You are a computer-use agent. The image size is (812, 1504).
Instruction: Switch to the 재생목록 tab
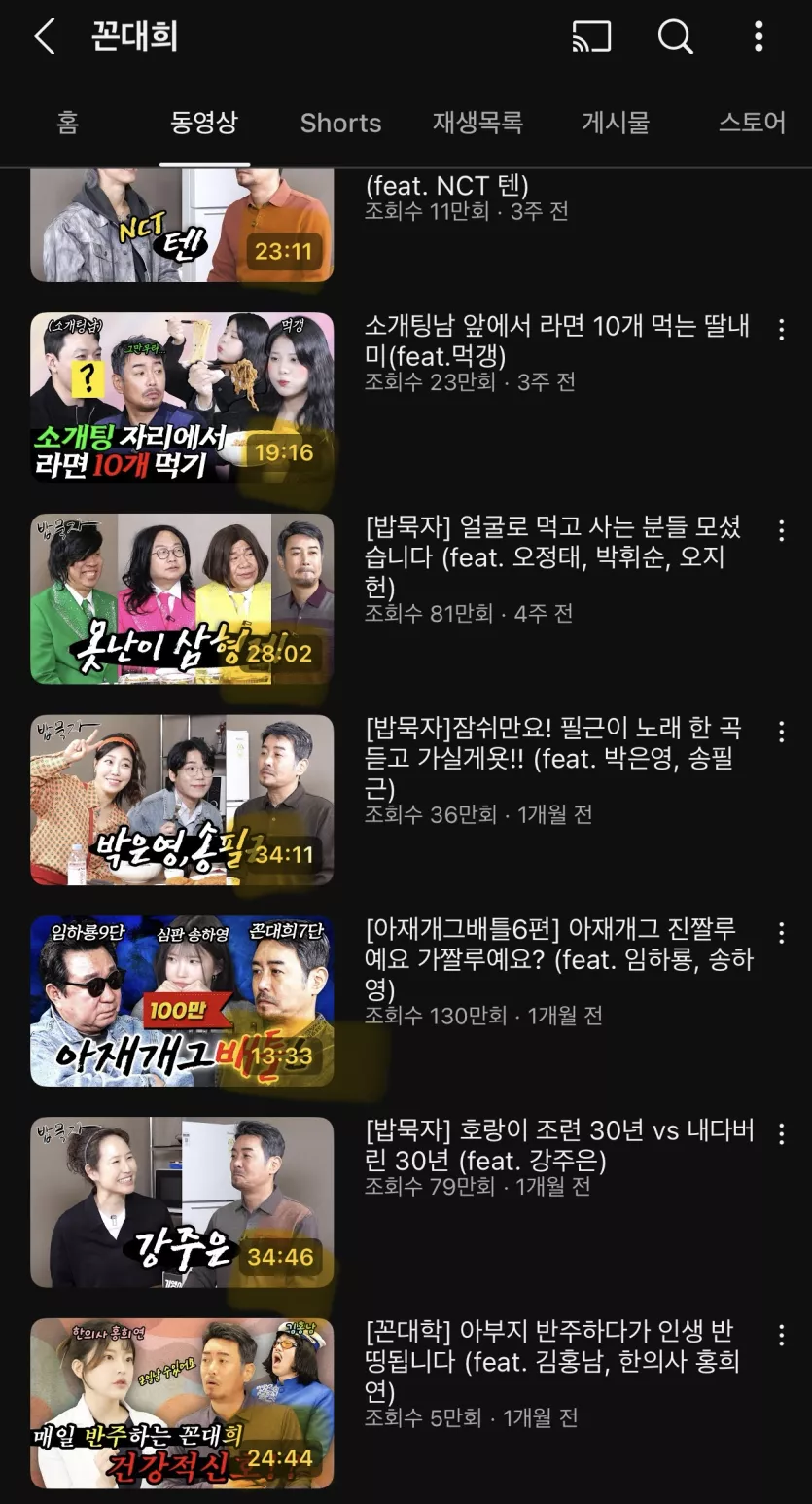click(477, 123)
